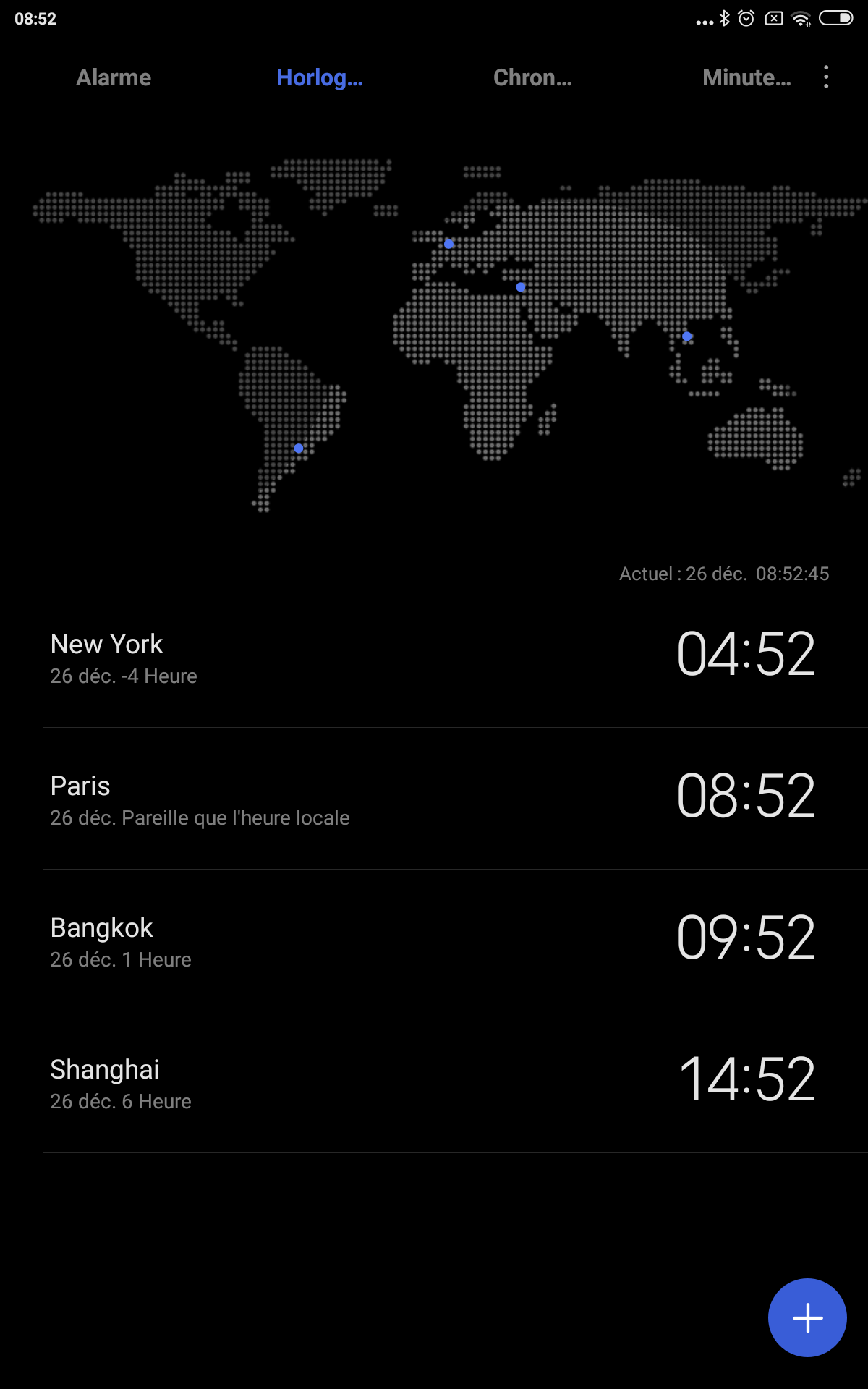Open the three-dot overflow menu
Viewport: 868px width, 1389px height.
click(x=826, y=77)
